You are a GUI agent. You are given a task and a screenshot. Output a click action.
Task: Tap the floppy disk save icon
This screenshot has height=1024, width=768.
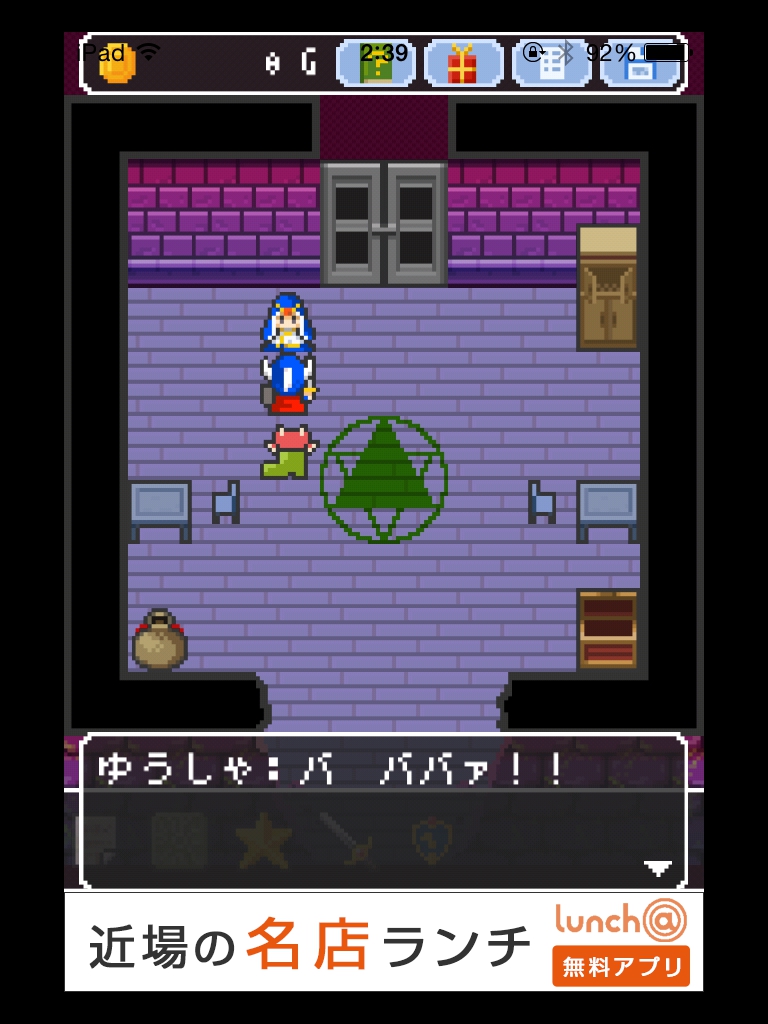640,64
